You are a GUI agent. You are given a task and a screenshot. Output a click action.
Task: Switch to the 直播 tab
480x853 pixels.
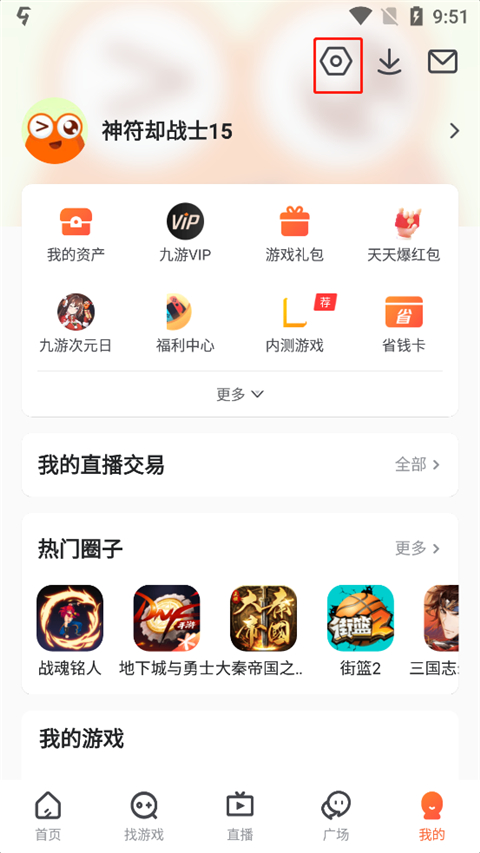tap(239, 816)
